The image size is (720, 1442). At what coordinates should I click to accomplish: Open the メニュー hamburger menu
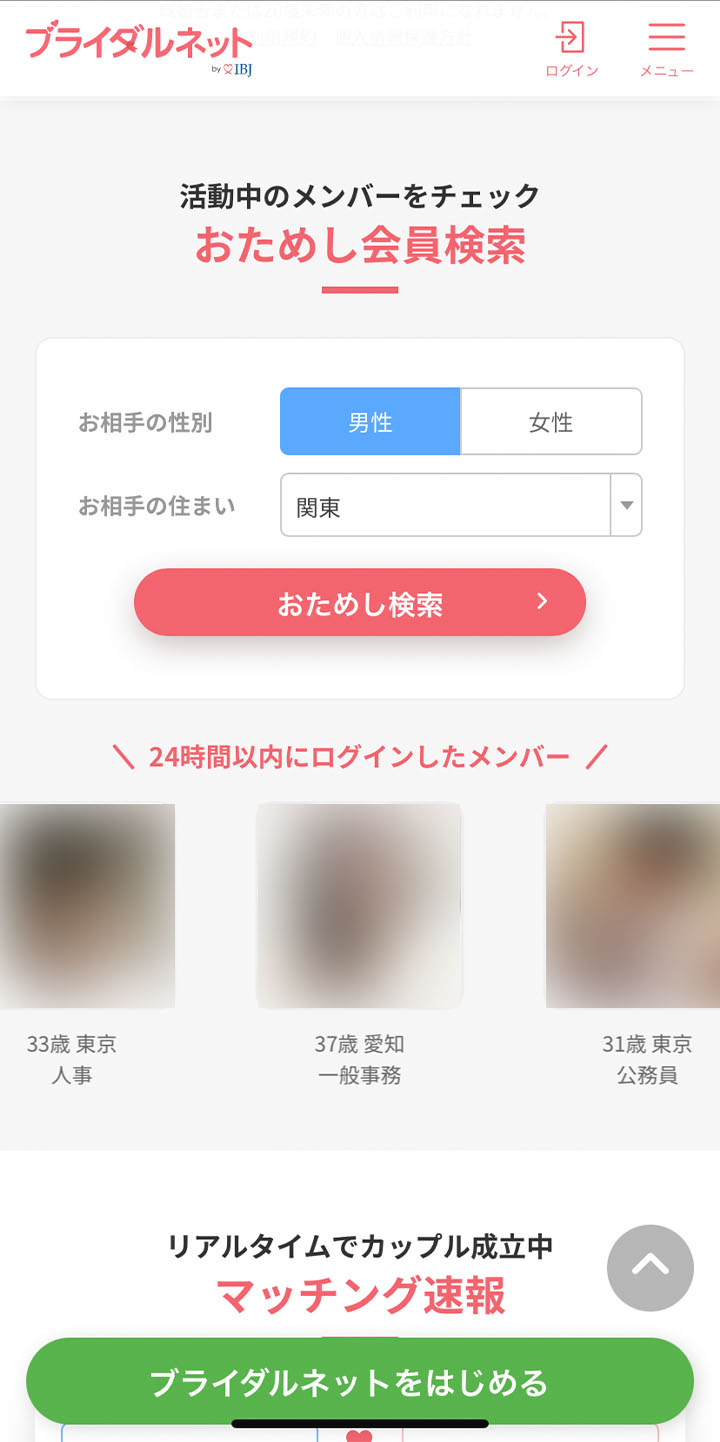click(666, 48)
